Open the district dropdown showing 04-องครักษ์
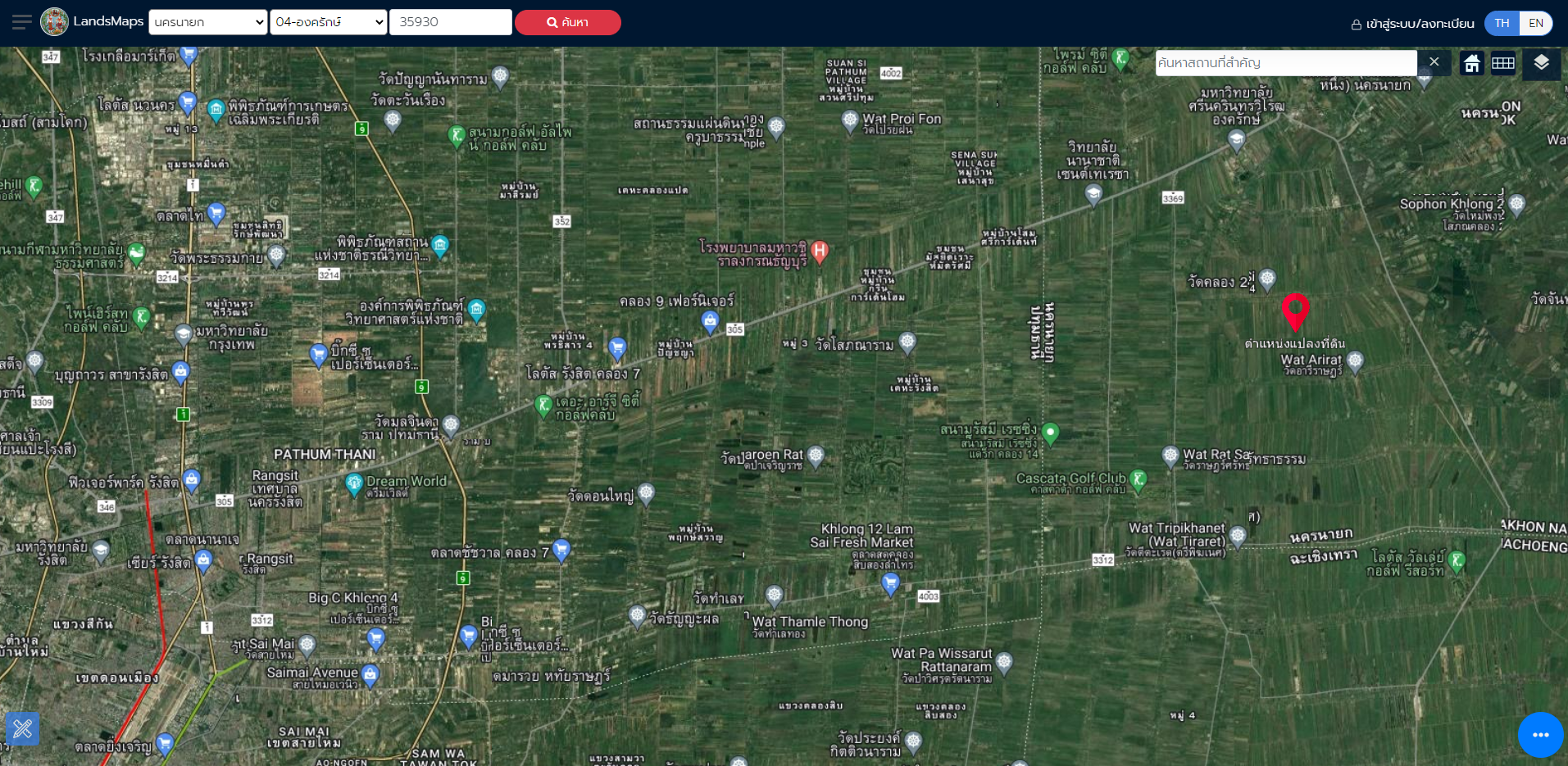Viewport: 1568px width, 766px height. coord(328,22)
